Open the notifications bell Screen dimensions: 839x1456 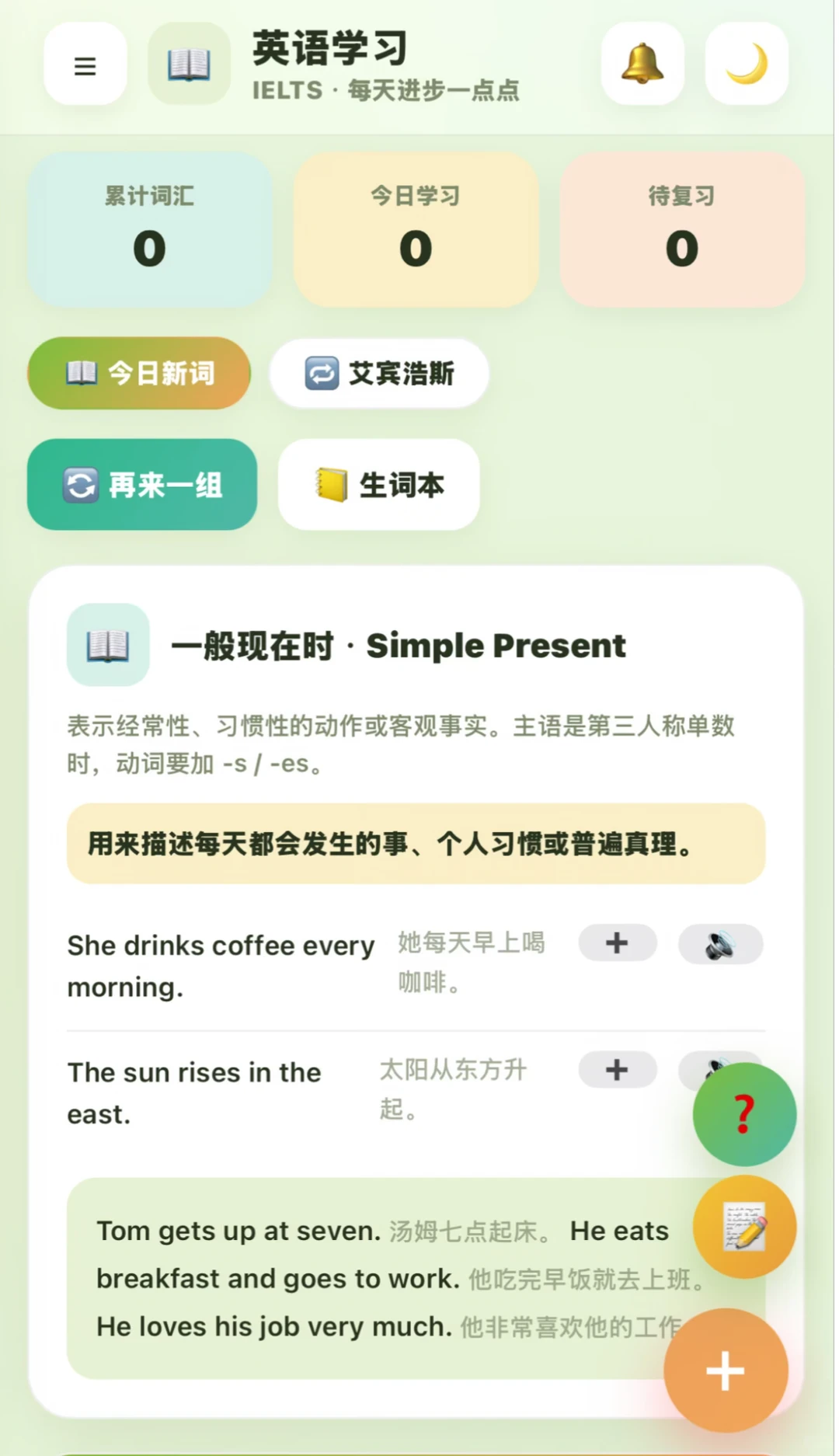click(642, 64)
